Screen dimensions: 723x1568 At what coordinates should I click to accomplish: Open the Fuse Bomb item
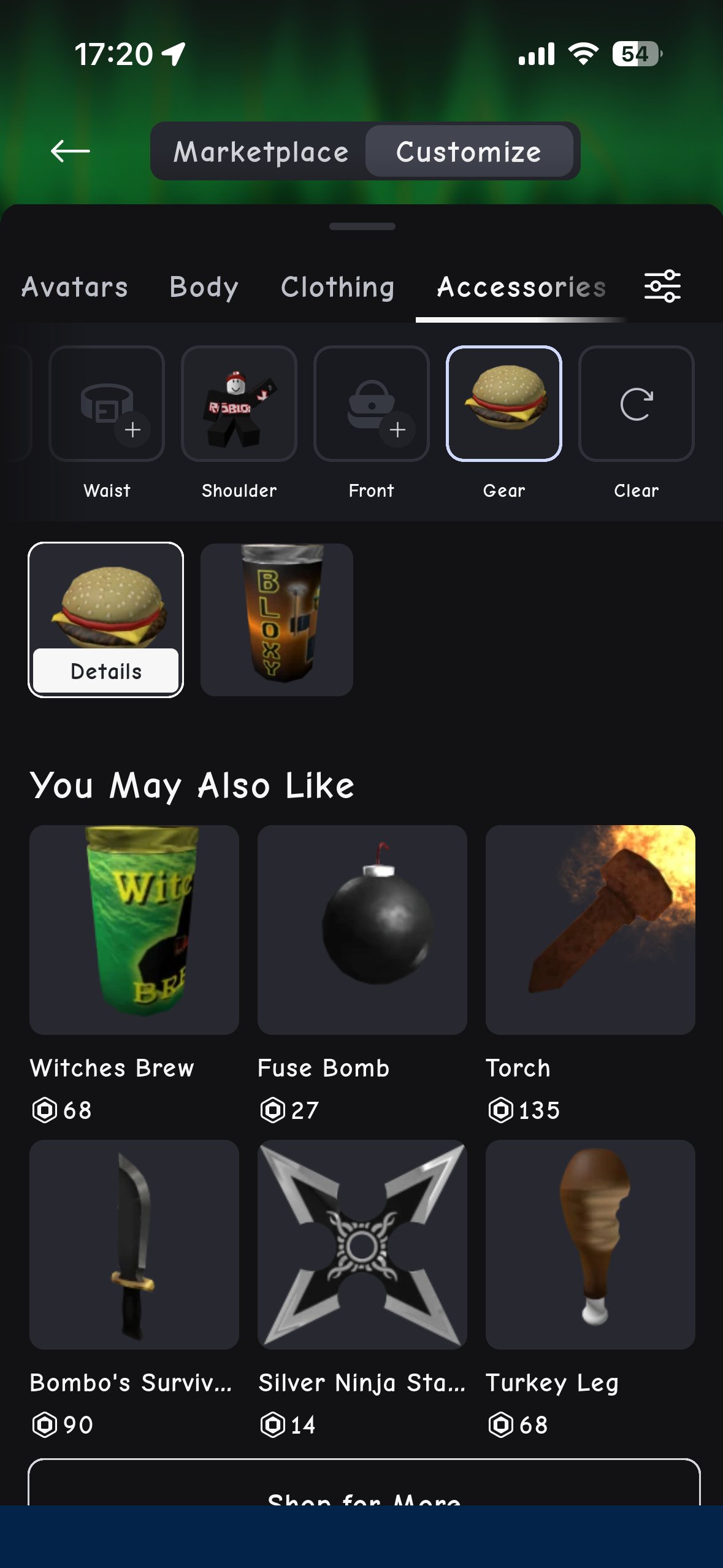click(362, 930)
